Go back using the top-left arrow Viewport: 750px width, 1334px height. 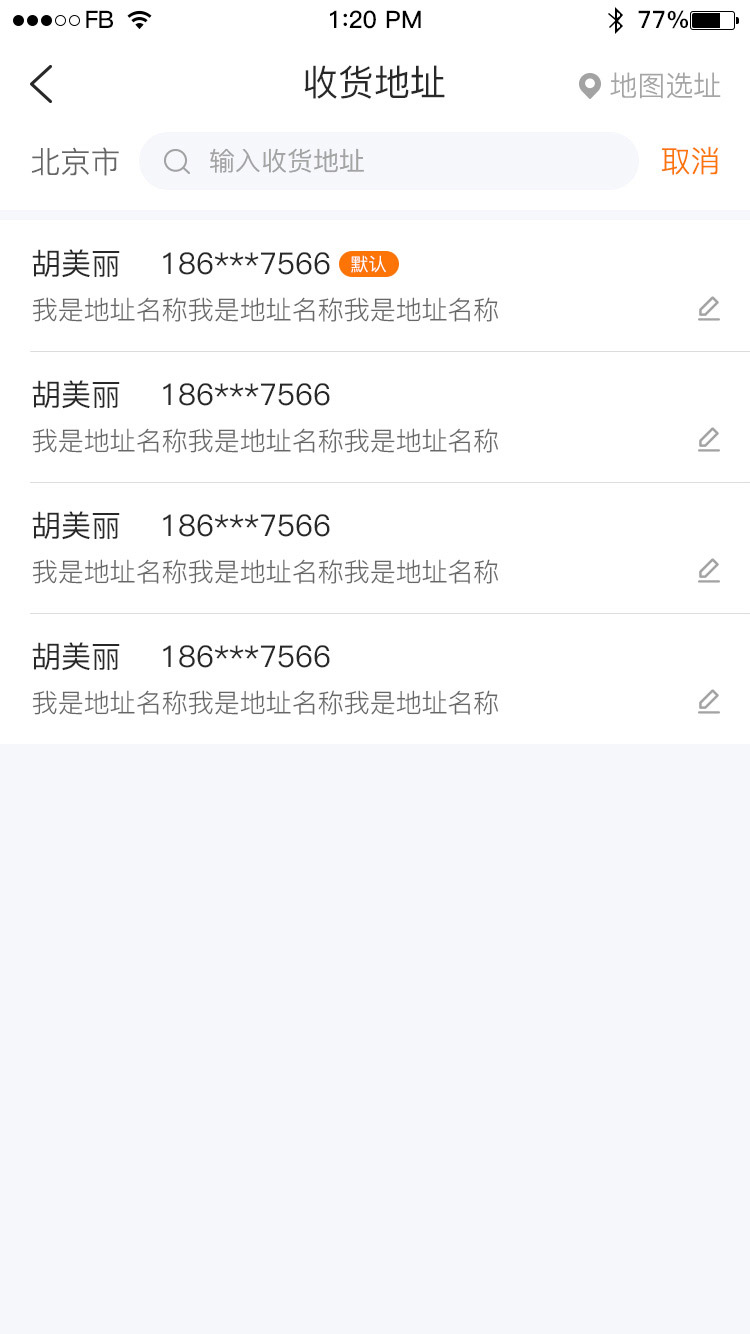pyautogui.click(x=41, y=84)
